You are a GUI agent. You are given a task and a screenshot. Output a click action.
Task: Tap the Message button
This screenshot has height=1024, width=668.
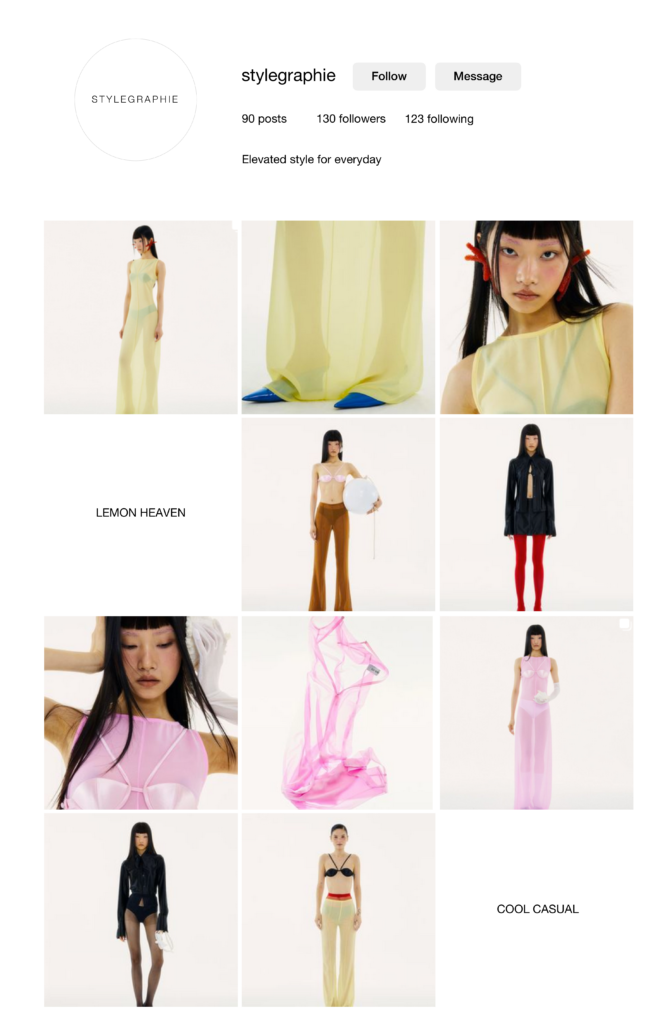(477, 76)
